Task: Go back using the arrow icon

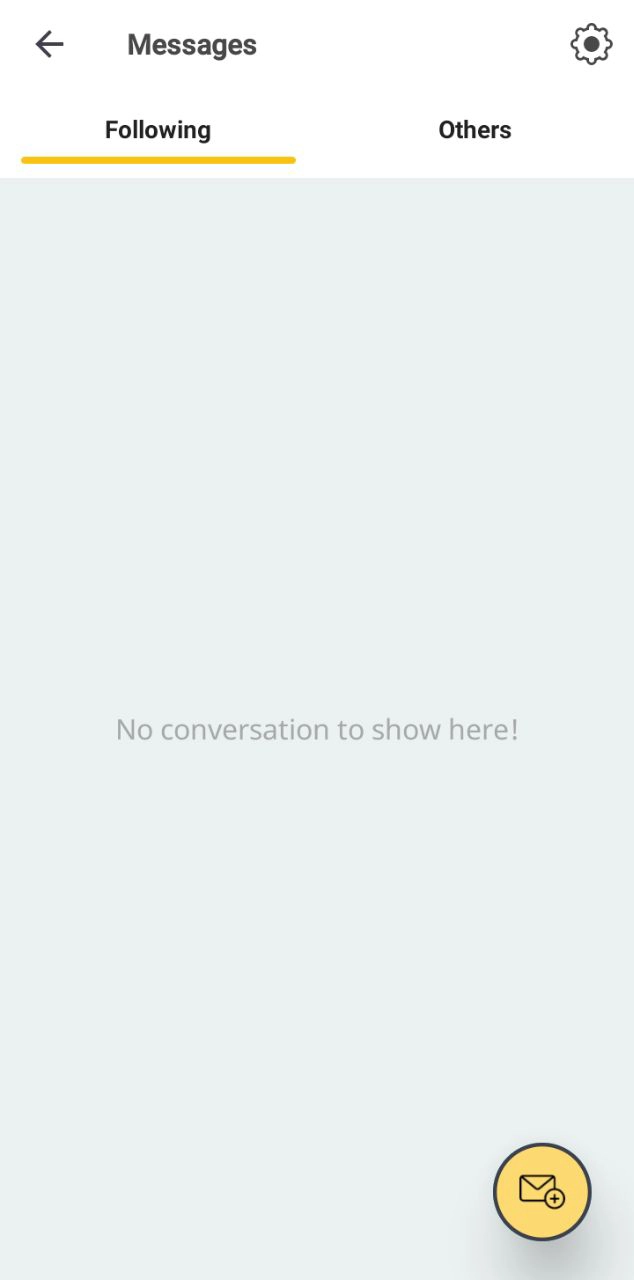Action: click(x=49, y=44)
